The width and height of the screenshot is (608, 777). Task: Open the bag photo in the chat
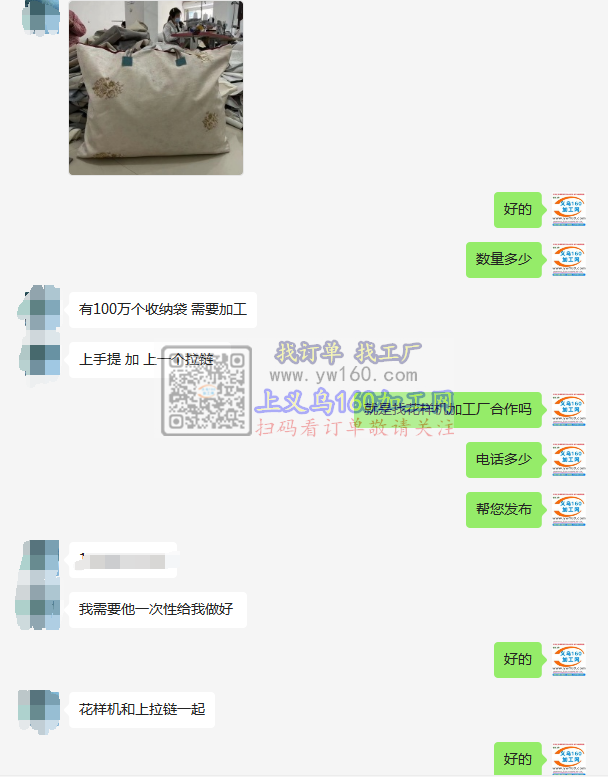pos(156,88)
